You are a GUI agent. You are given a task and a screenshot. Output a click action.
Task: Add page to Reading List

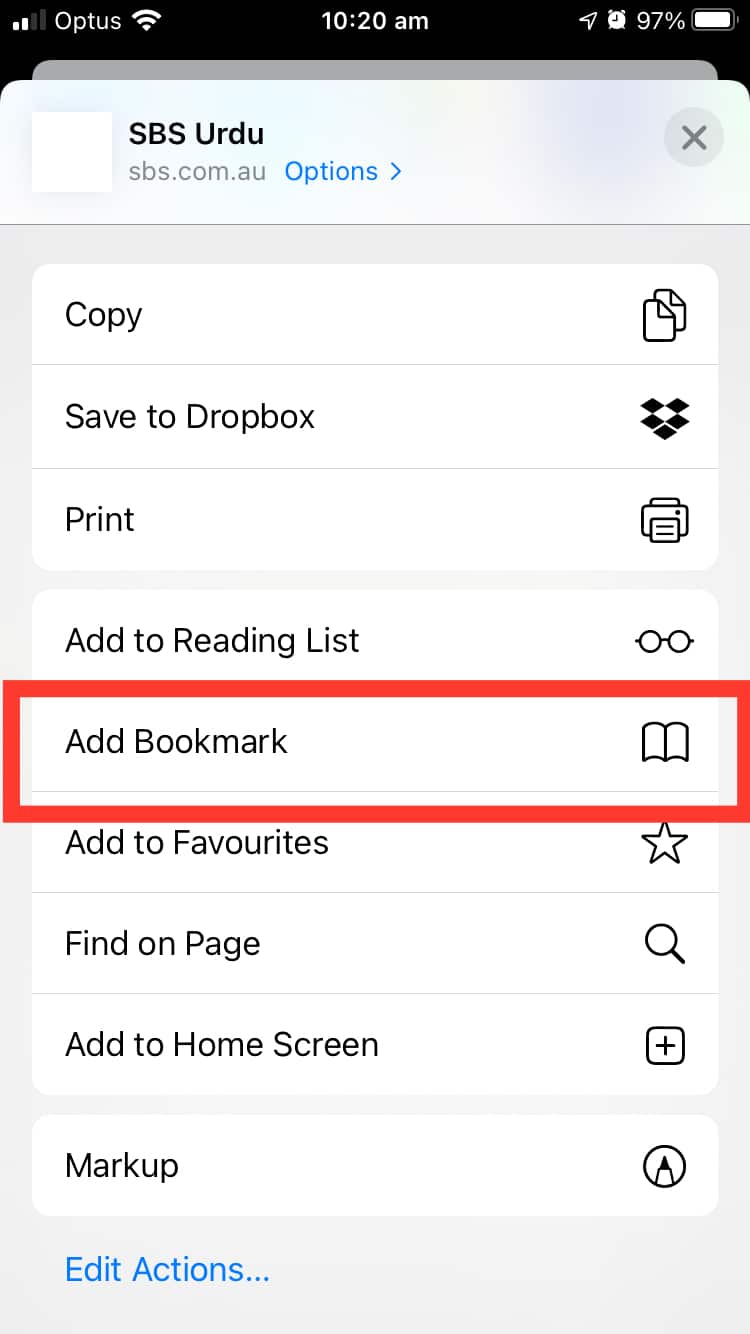(x=375, y=640)
